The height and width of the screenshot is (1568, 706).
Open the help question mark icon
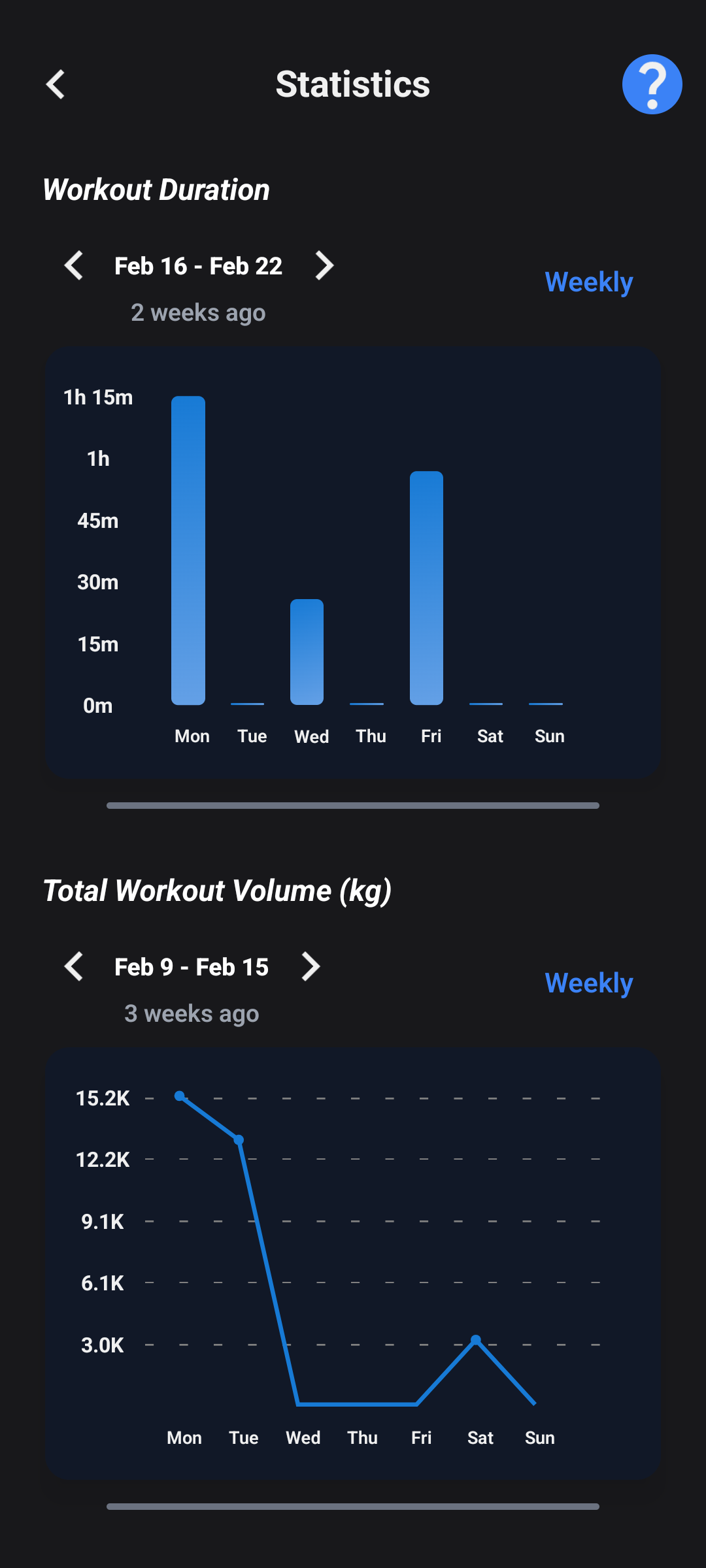pyautogui.click(x=652, y=84)
